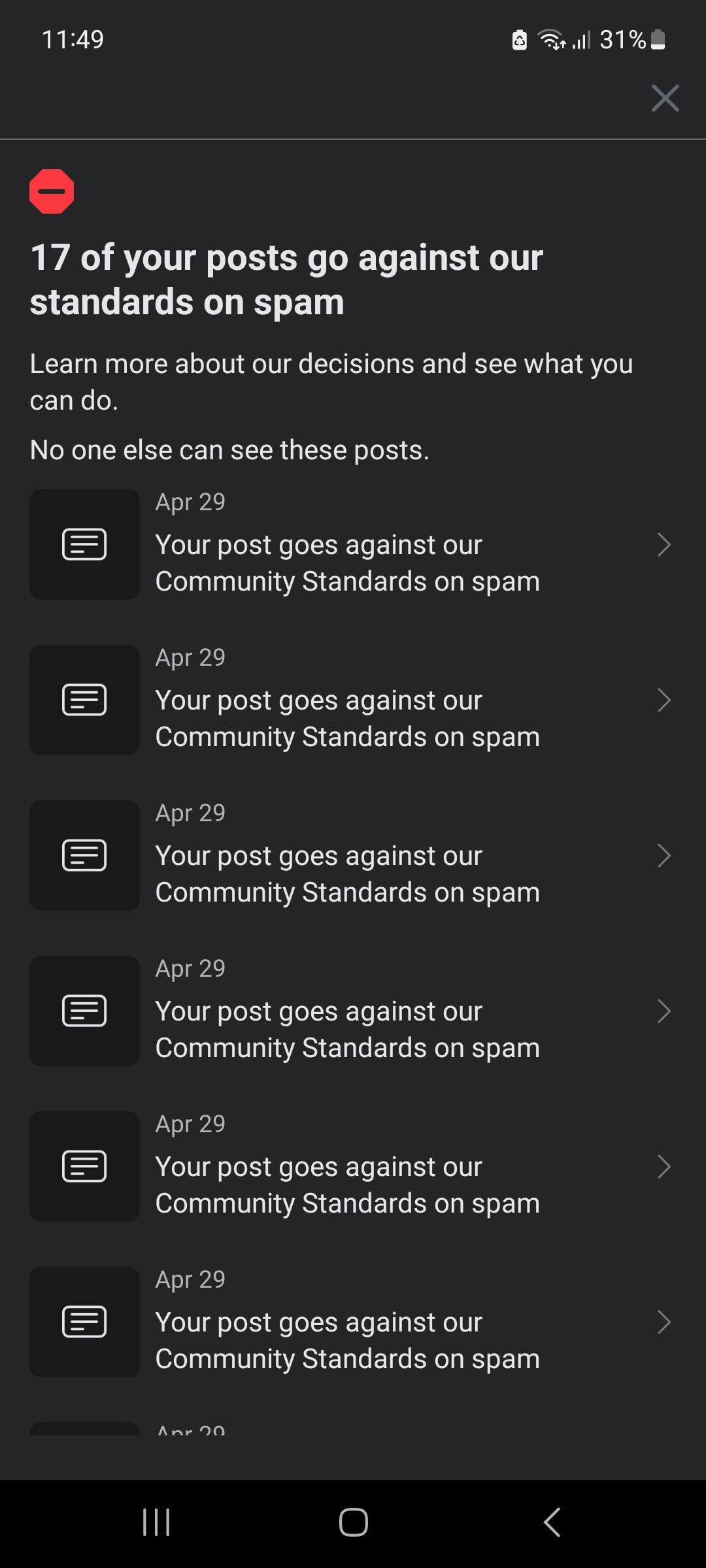This screenshot has width=706, height=1568.
Task: Select the sixth post's preview icon
Action: point(84,1322)
